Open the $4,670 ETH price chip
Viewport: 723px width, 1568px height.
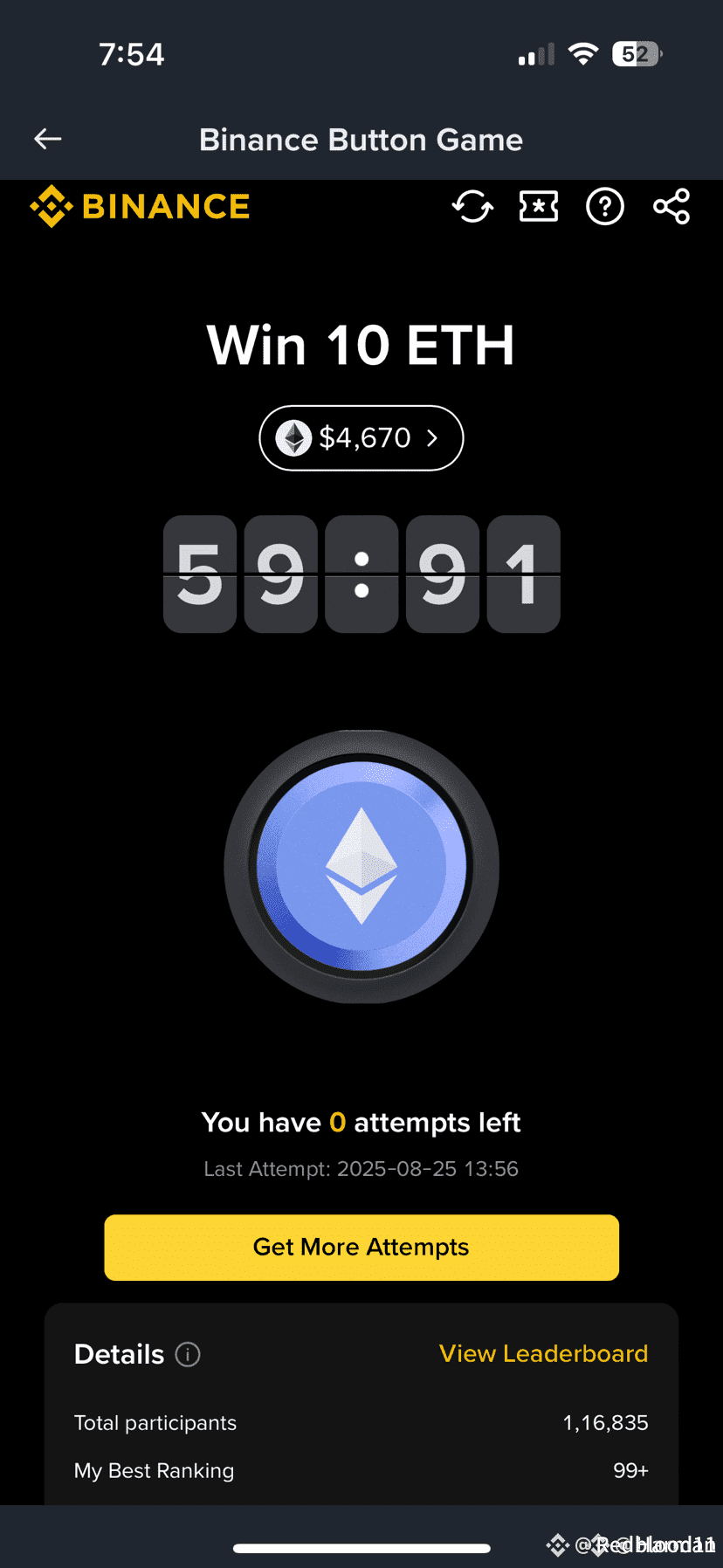361,437
